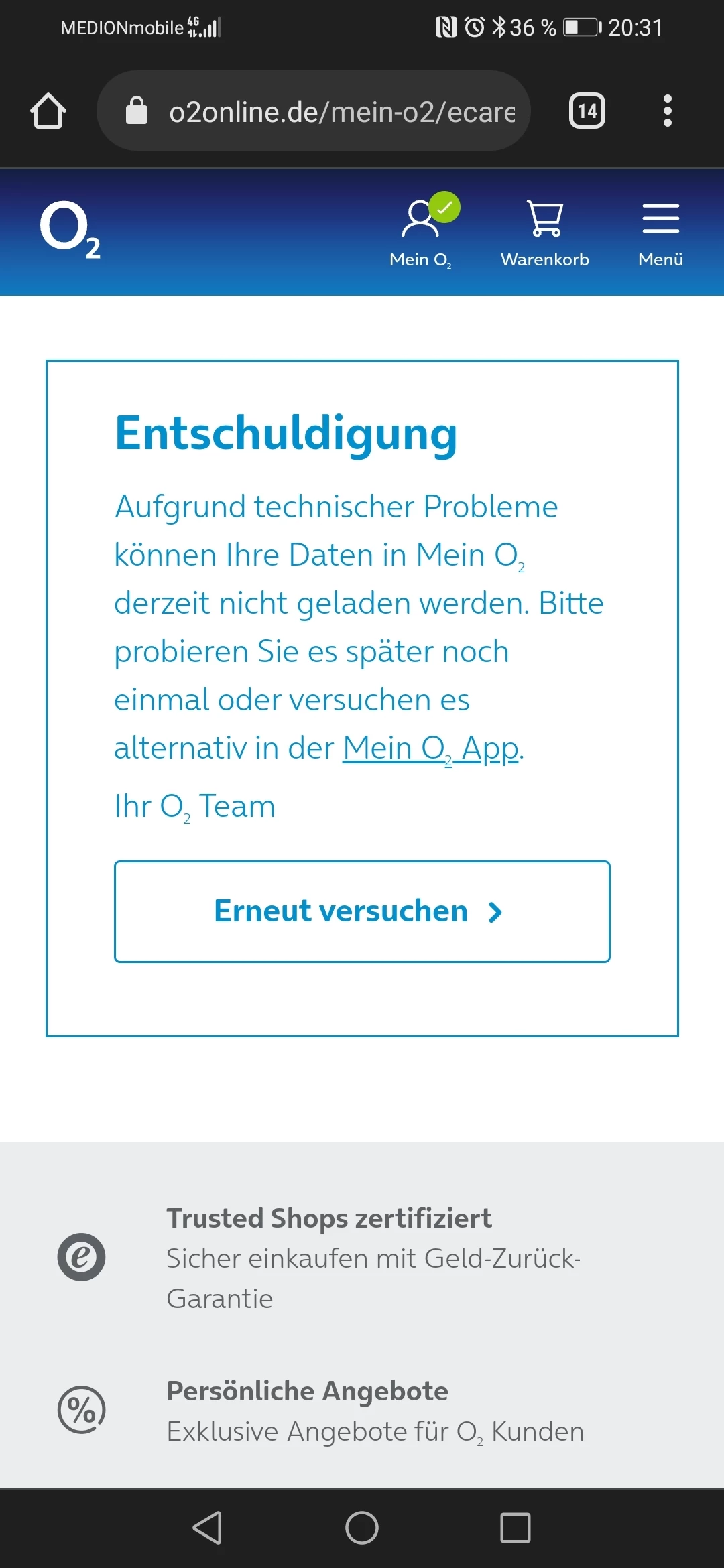
Task: Open recent apps from the navigation bar
Action: 515,1528
